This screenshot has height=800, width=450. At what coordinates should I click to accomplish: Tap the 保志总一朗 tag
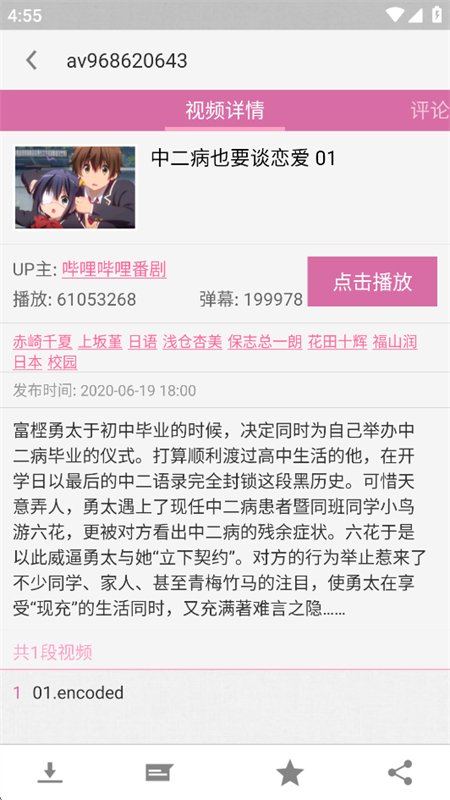tap(265, 342)
